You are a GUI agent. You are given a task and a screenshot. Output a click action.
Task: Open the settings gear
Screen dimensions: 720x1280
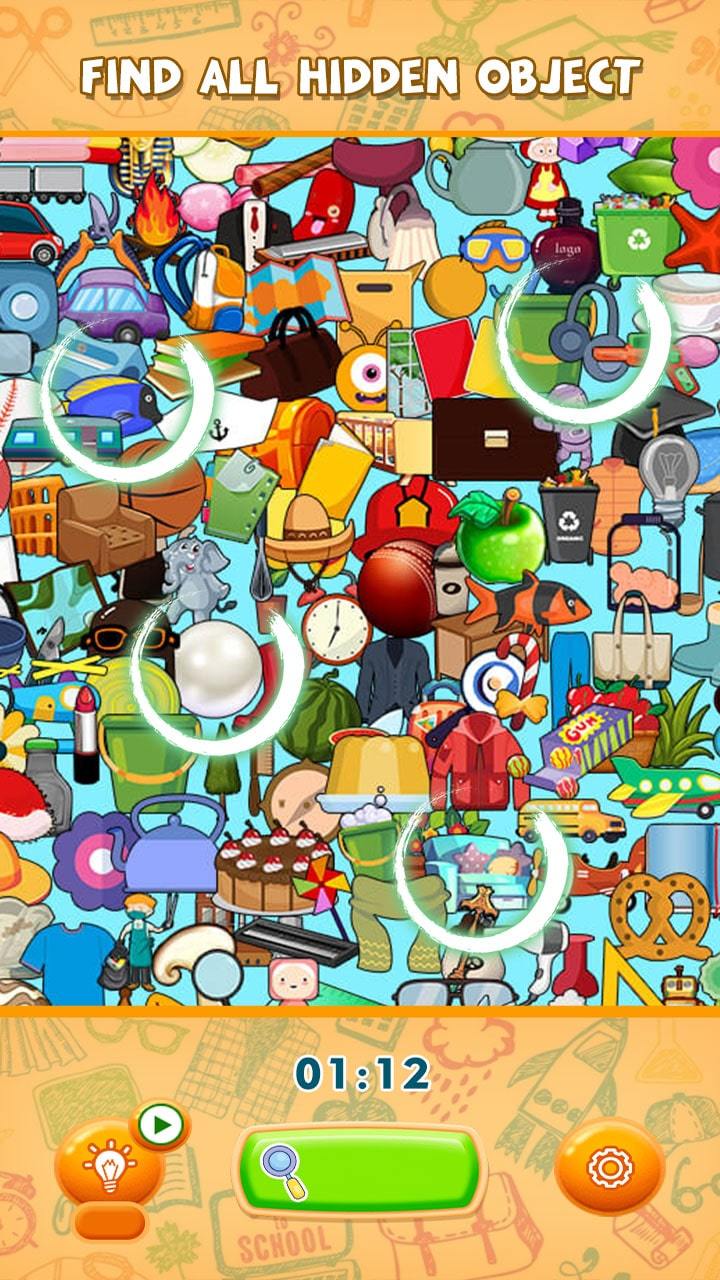tap(609, 1167)
